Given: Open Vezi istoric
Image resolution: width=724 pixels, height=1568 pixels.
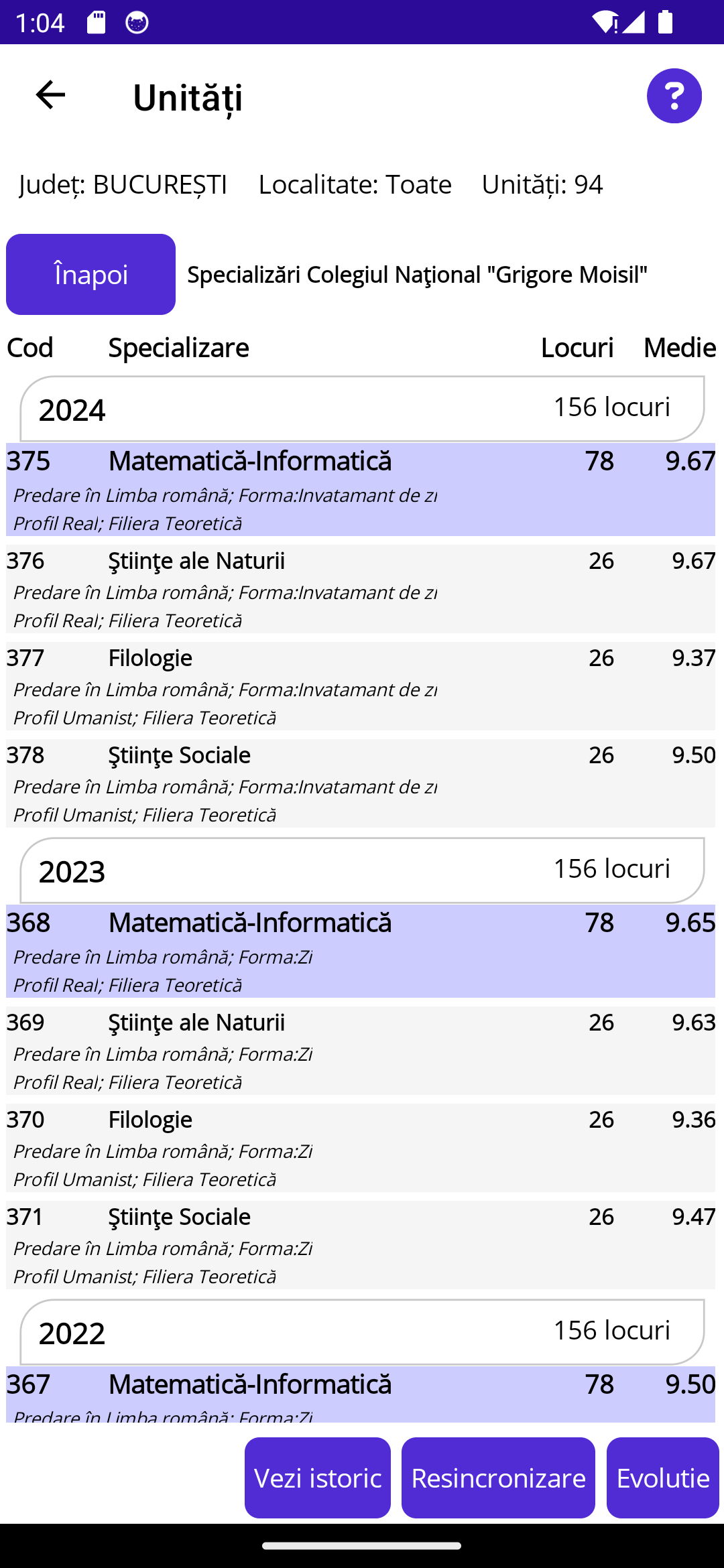Looking at the screenshot, I should [x=317, y=1477].
